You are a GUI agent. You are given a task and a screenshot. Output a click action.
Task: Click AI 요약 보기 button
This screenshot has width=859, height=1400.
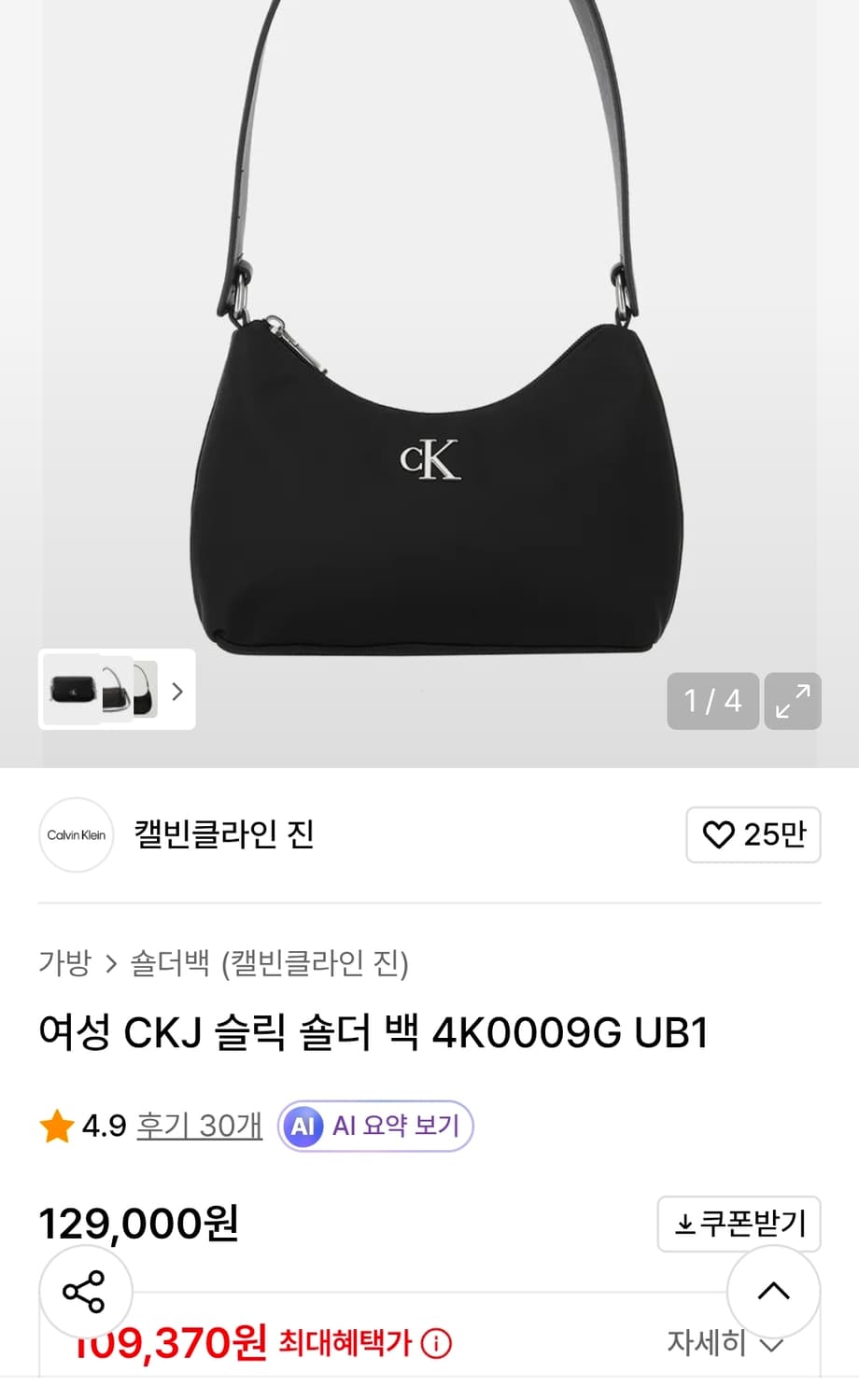(x=376, y=1127)
